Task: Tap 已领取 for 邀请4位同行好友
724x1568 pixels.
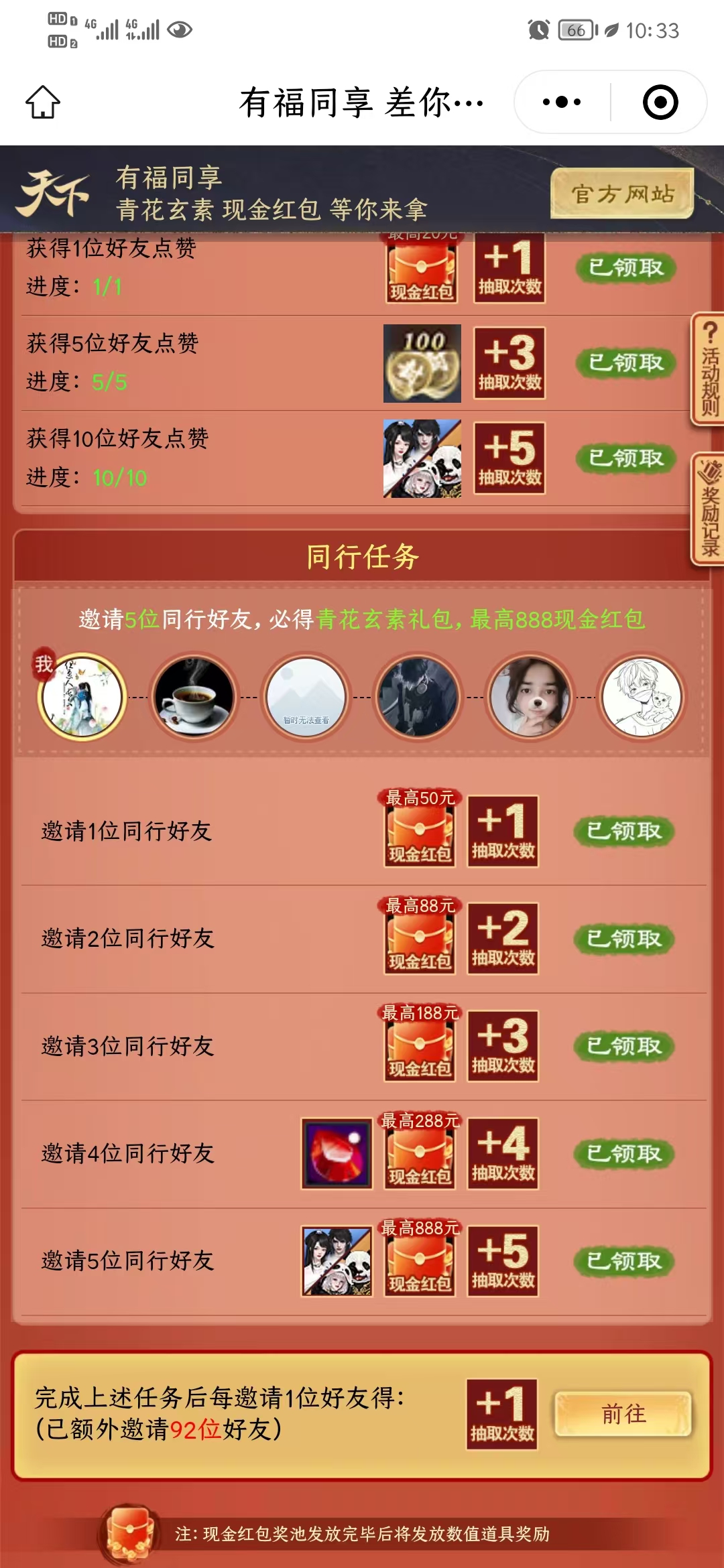Action: coord(623,1154)
